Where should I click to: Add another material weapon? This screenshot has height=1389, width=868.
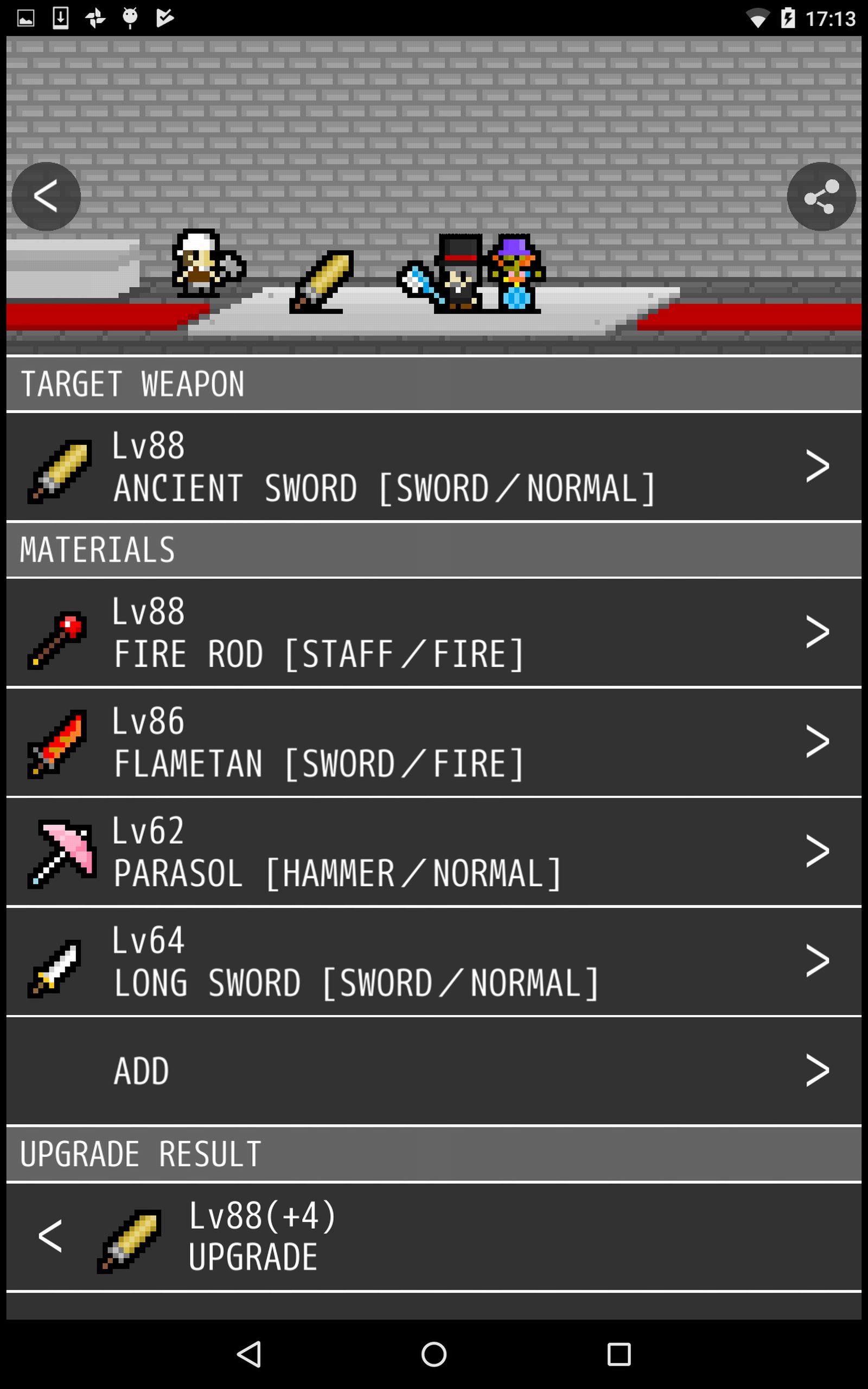pos(434,1071)
